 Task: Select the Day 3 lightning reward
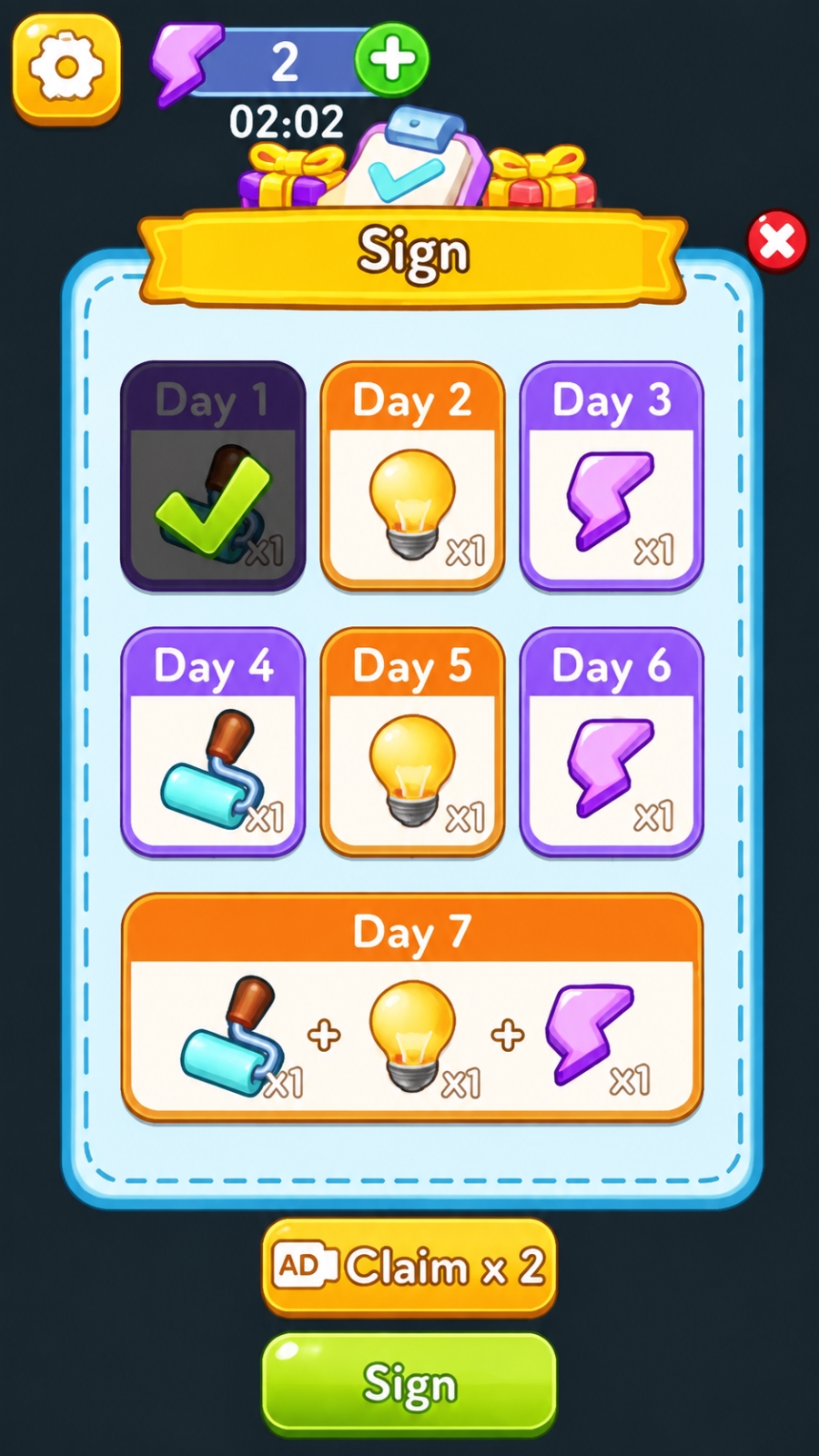(x=612, y=476)
